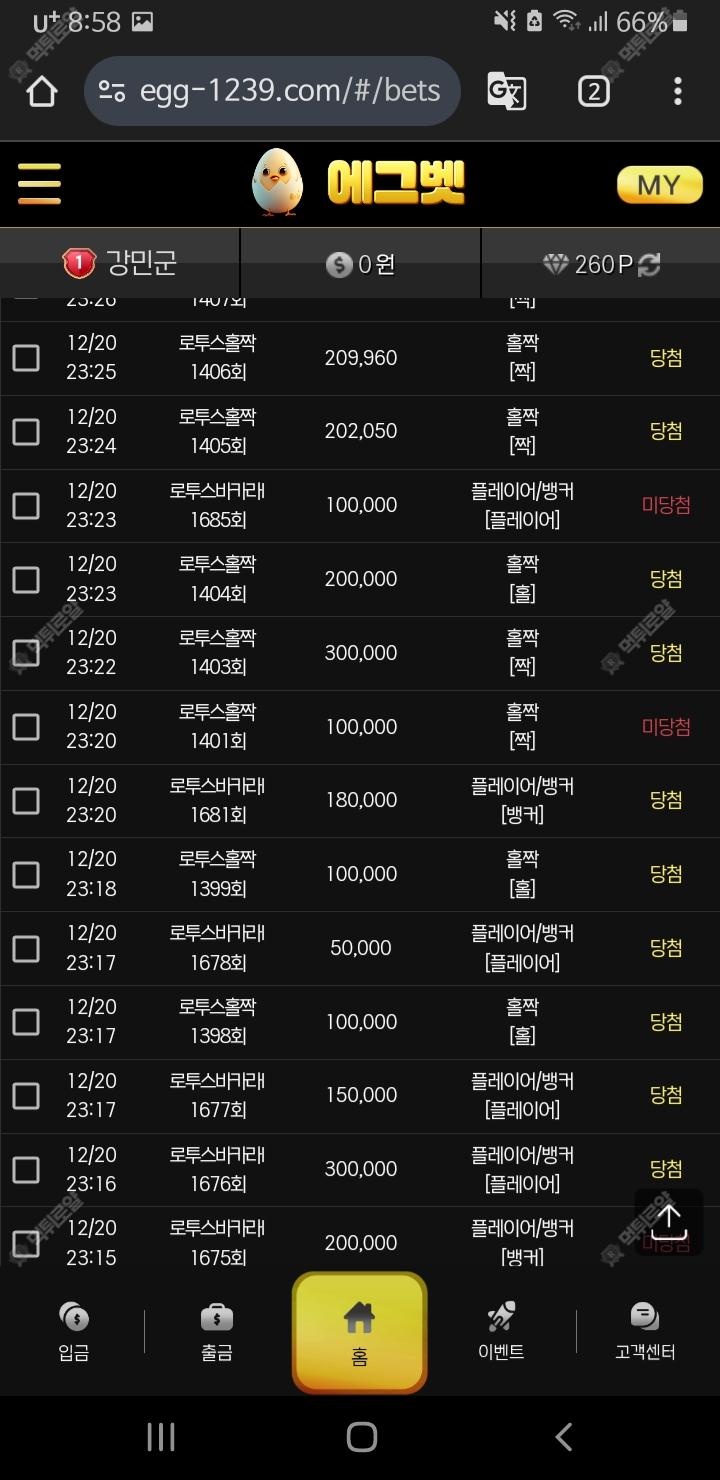Tick the checkbox for 로투스홀짝 1404회
The width and height of the screenshot is (720, 1480).
(x=26, y=580)
